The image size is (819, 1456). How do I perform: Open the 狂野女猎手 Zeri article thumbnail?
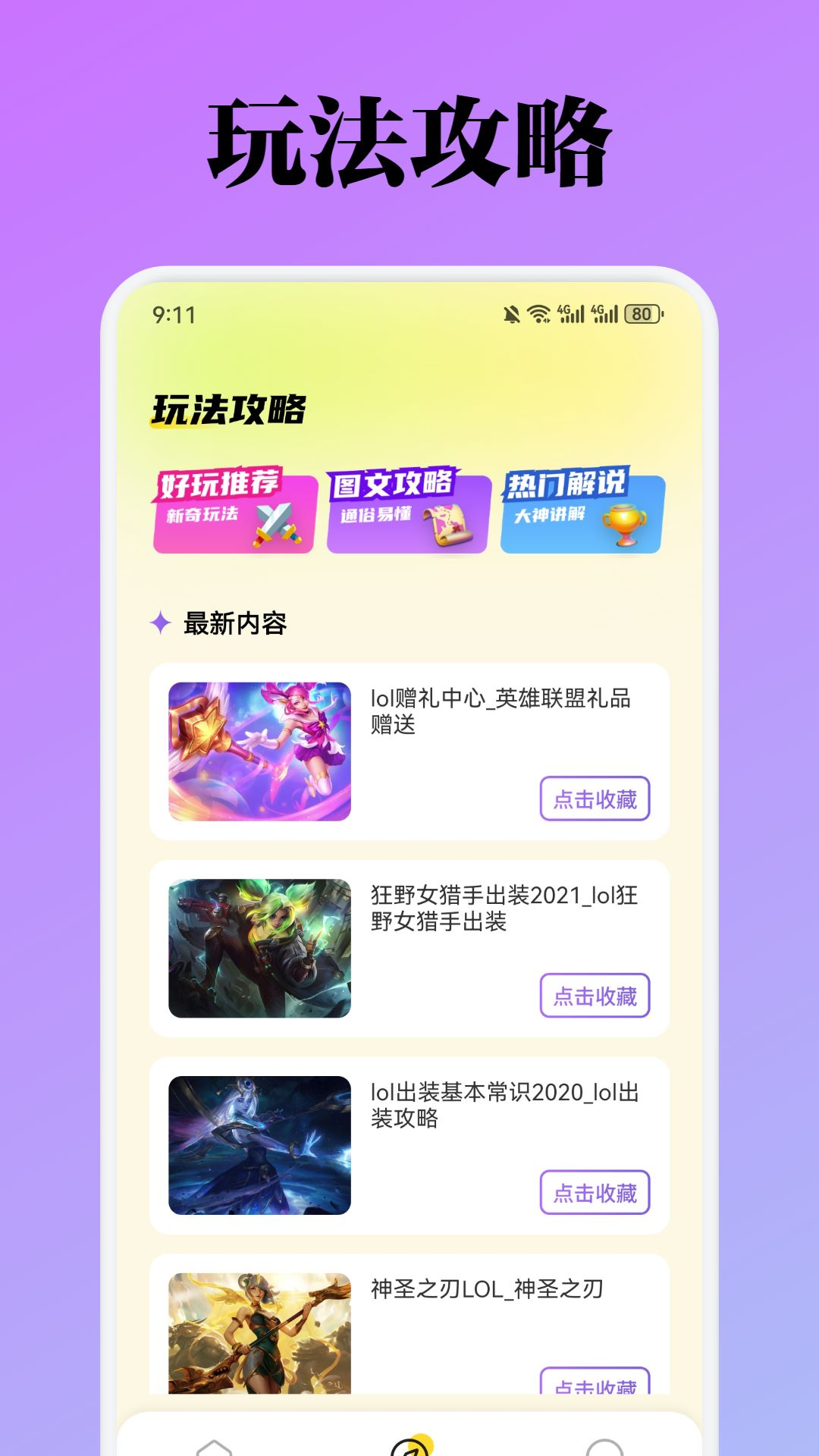(x=258, y=944)
